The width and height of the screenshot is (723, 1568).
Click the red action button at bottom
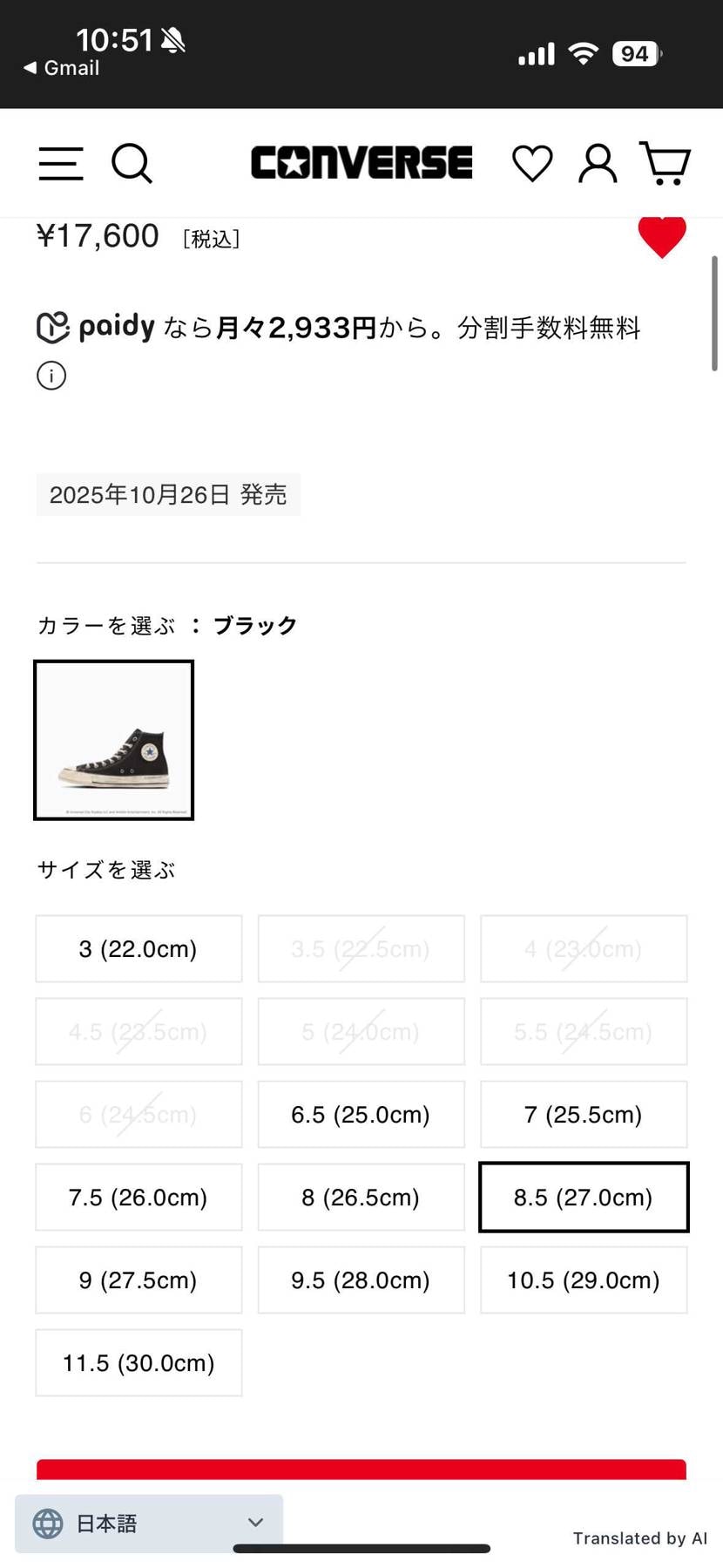[361, 1468]
